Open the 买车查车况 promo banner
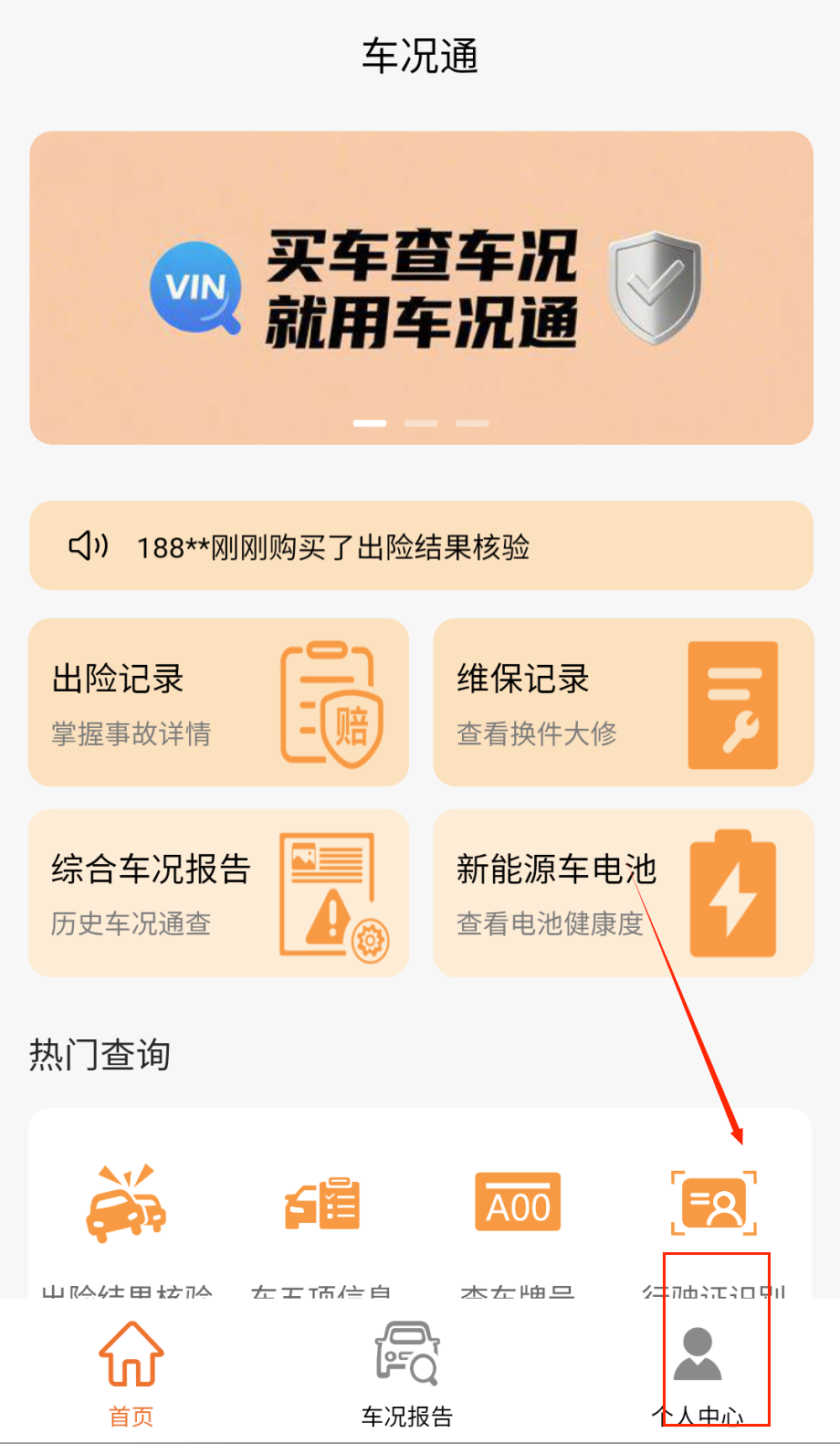 point(421,288)
